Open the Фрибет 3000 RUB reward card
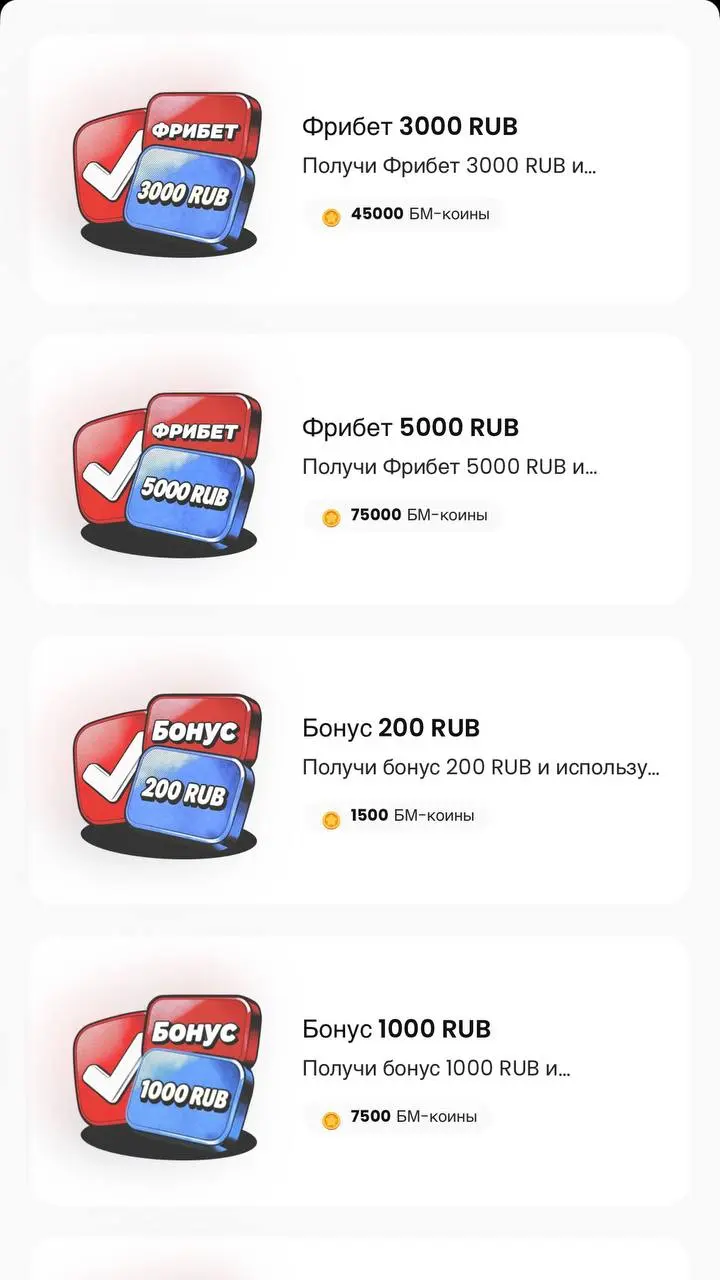Screen dimensions: 720x1280 (360, 170)
